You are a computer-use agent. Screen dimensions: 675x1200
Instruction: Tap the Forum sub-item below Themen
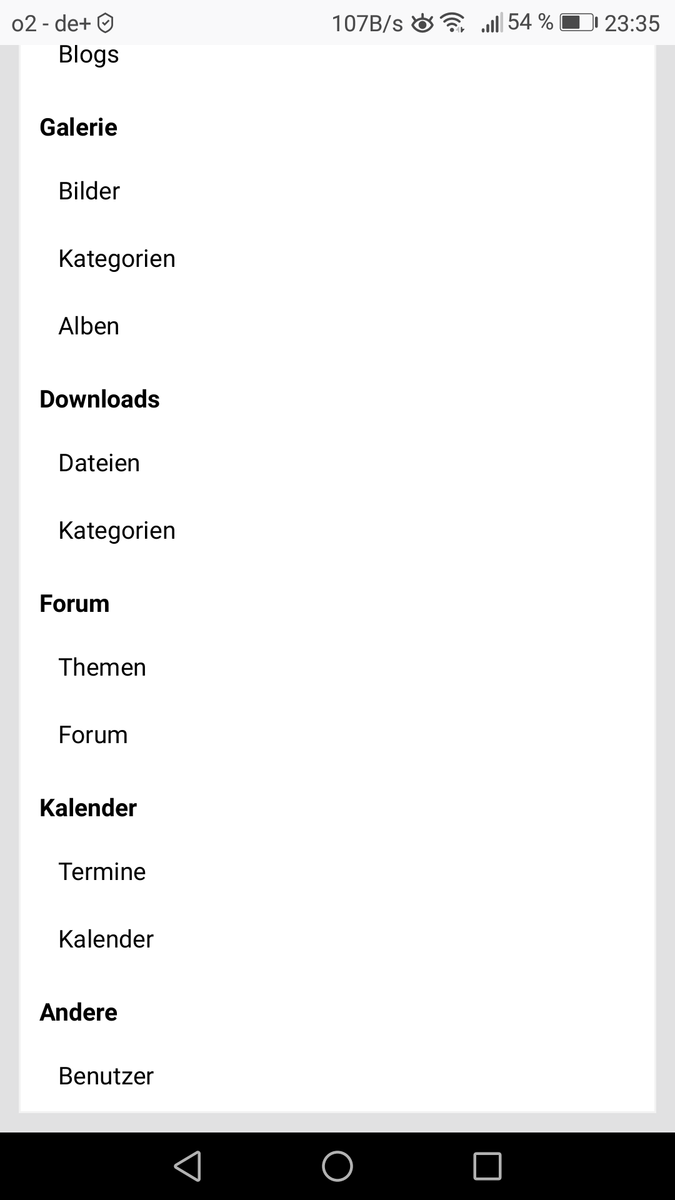point(93,735)
